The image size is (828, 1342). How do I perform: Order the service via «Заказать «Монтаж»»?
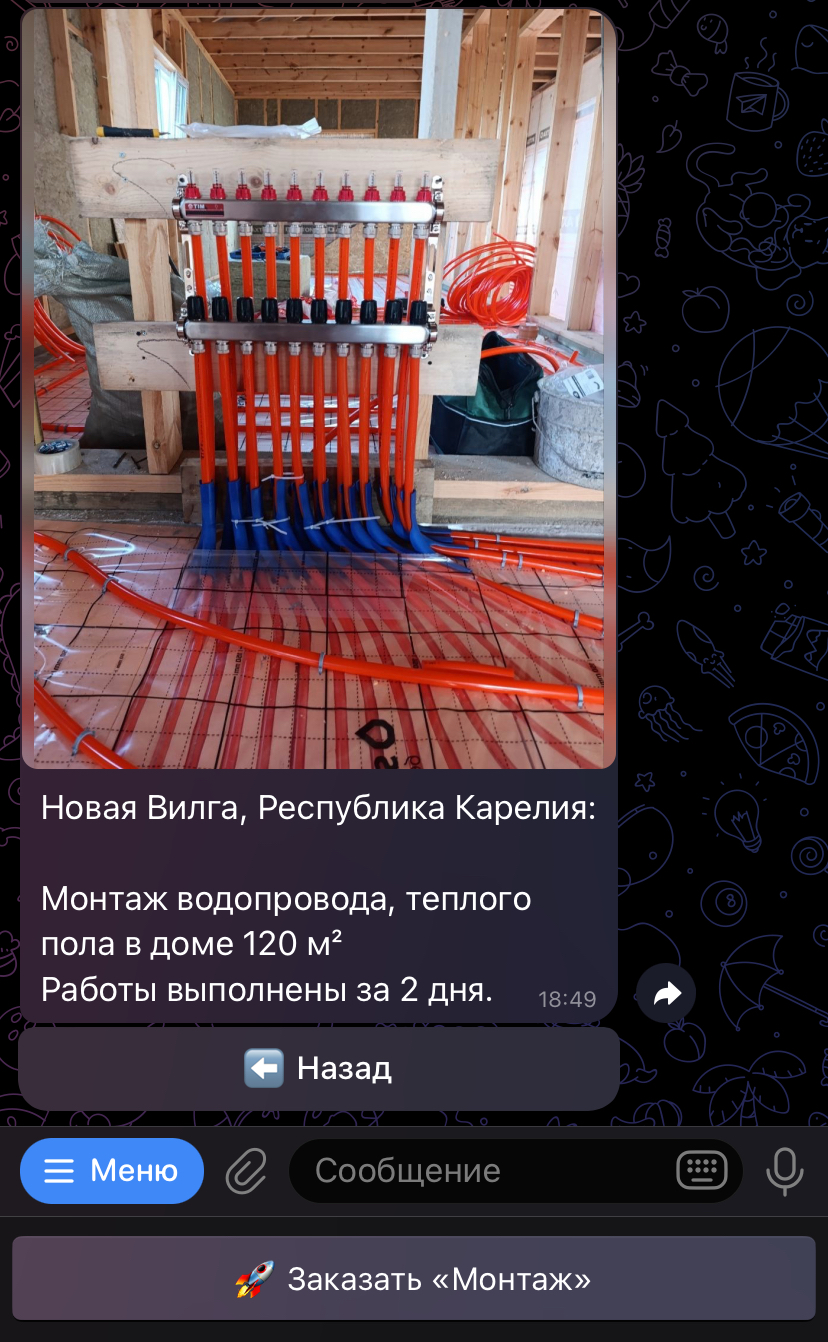(413, 1279)
